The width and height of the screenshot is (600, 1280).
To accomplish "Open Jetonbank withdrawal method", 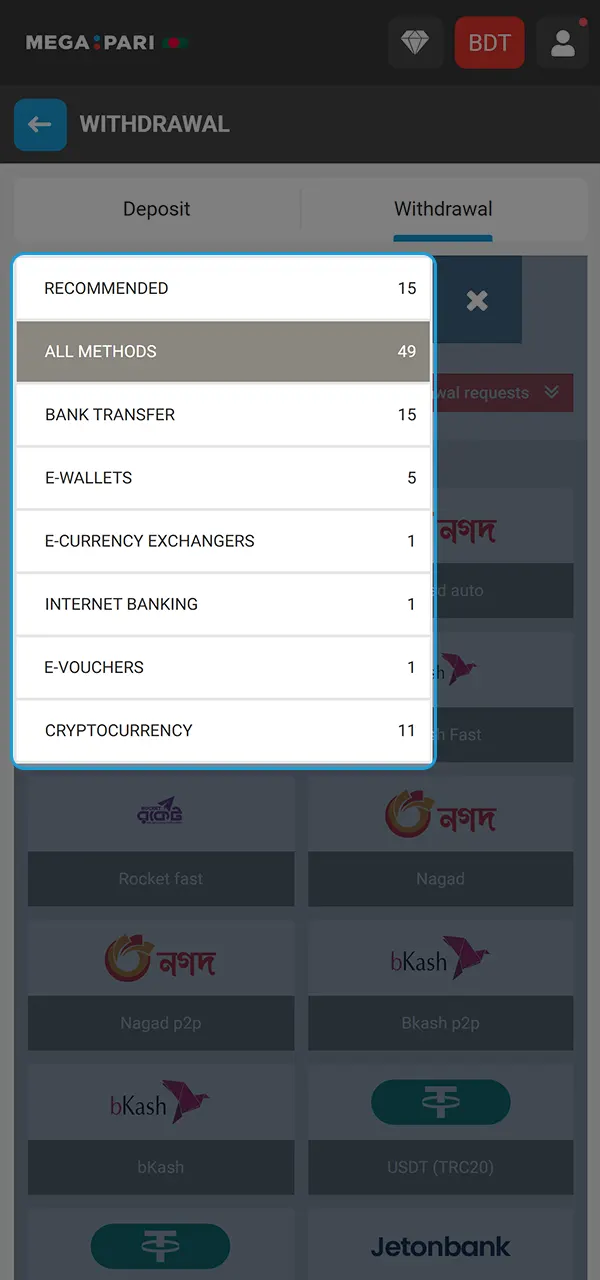I will (441, 1246).
